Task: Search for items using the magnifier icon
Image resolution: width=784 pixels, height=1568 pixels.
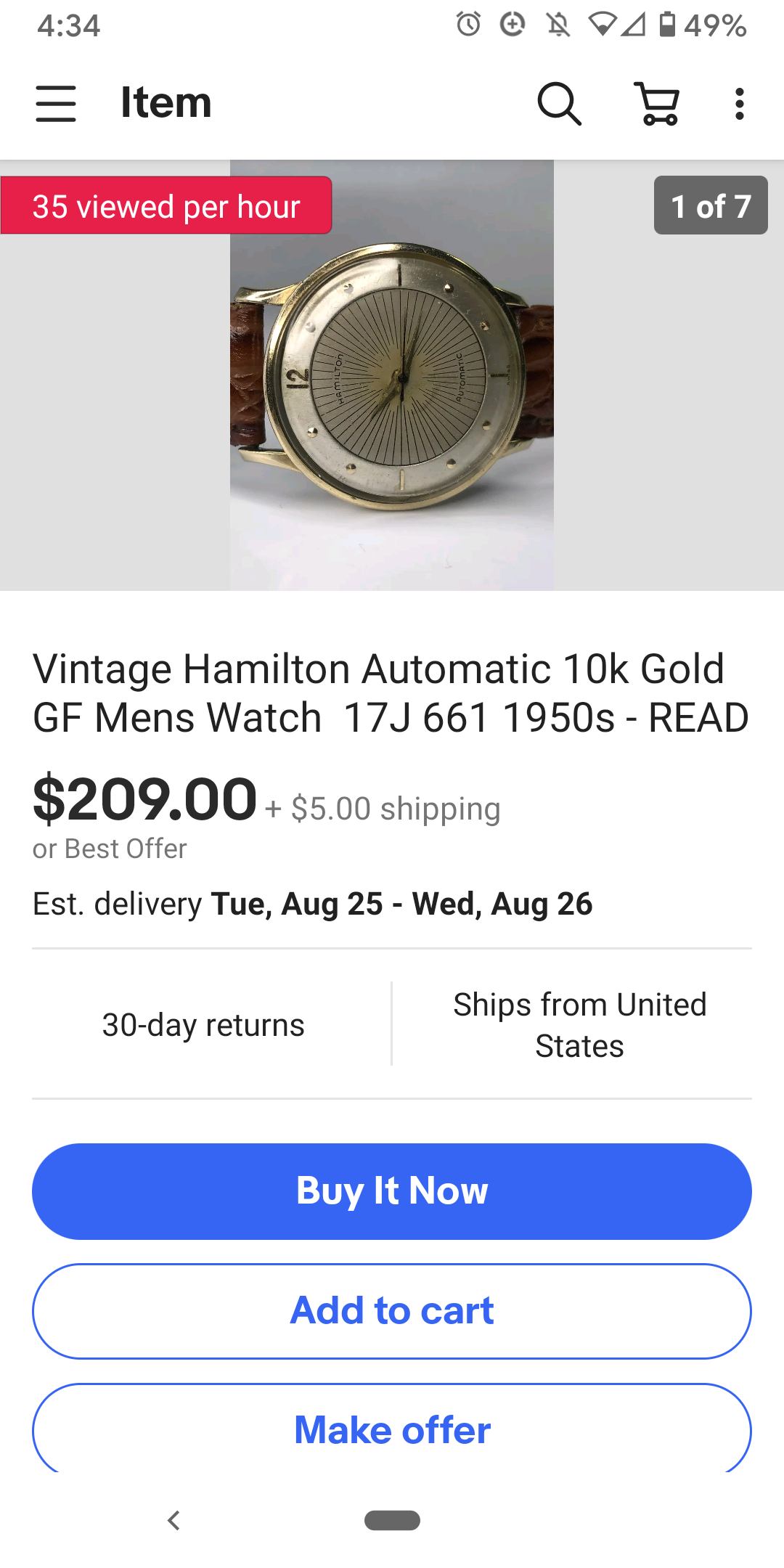Action: (x=559, y=103)
